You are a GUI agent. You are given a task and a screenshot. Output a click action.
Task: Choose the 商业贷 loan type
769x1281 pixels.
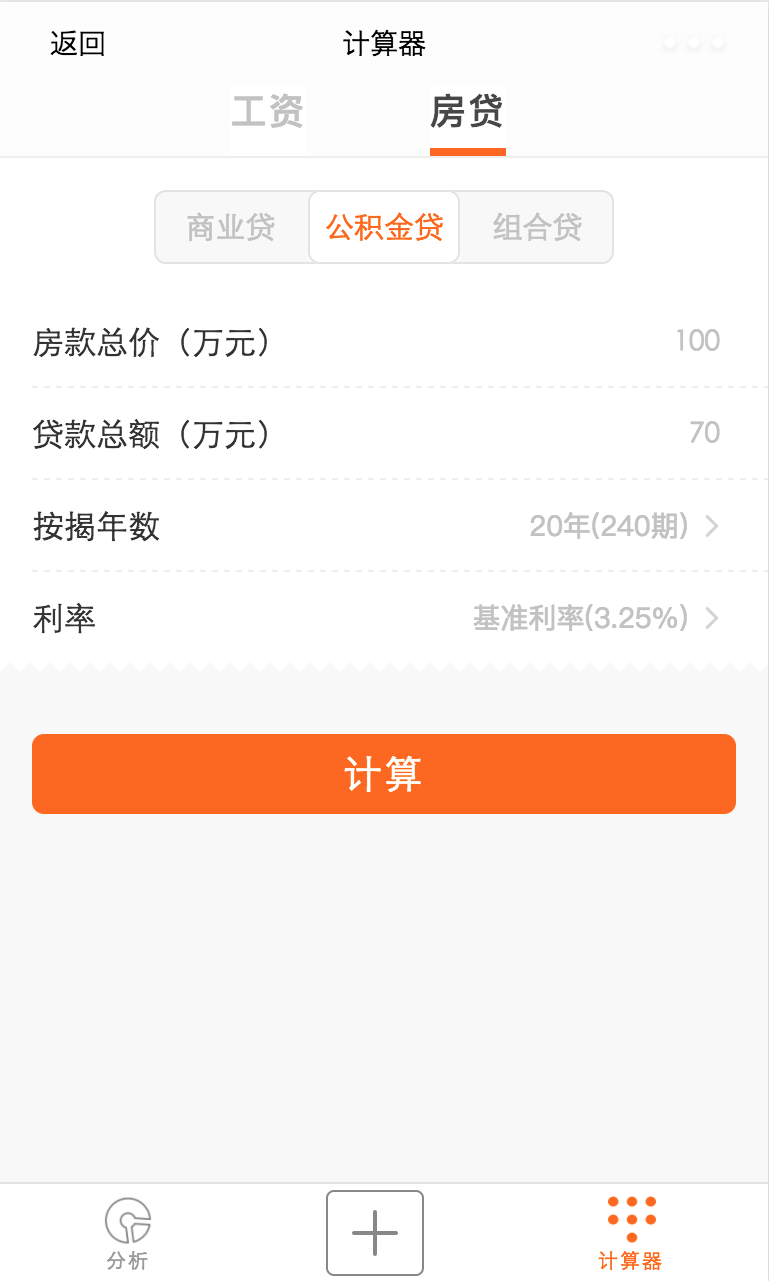231,227
